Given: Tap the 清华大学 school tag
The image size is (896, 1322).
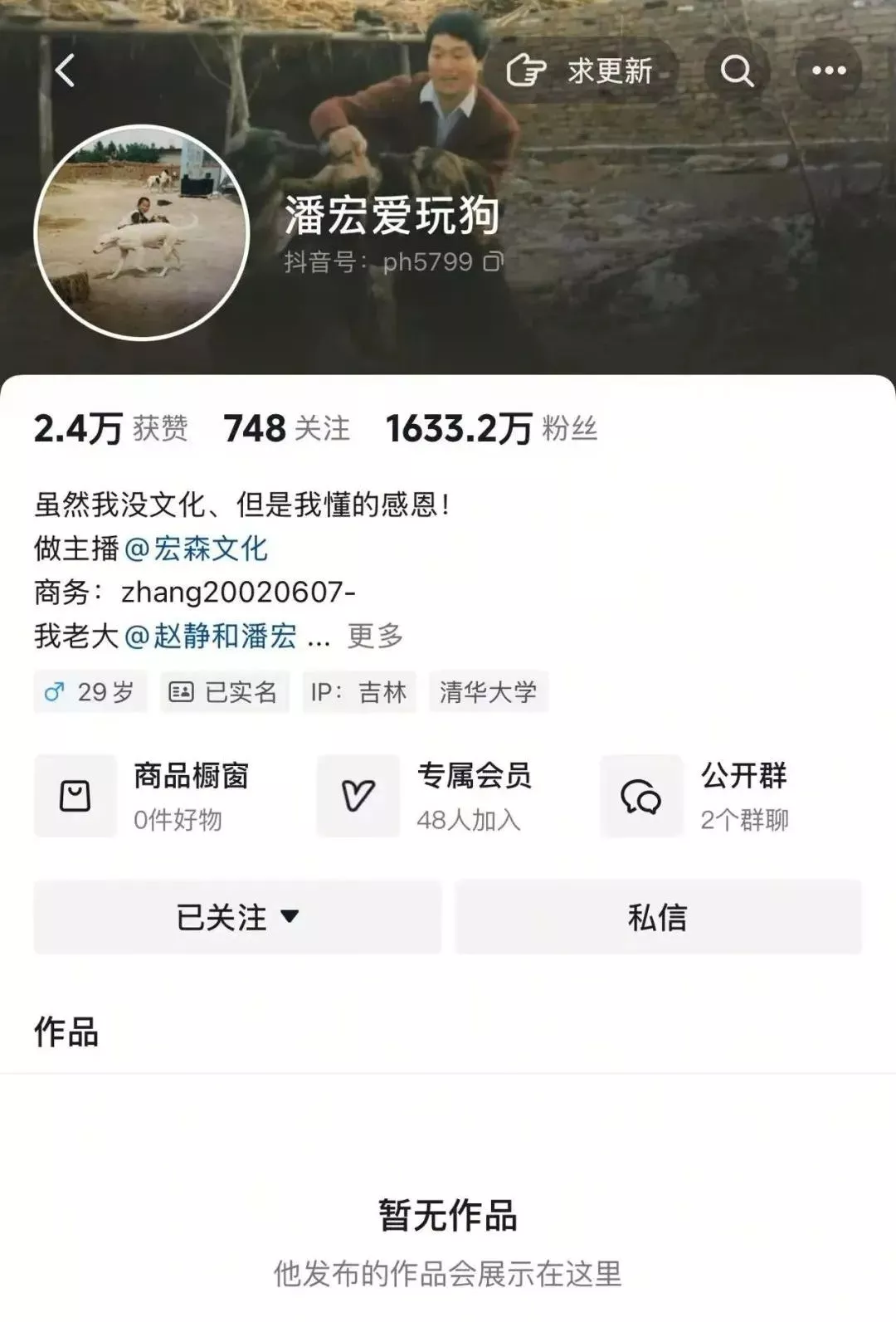Looking at the screenshot, I should tap(488, 691).
